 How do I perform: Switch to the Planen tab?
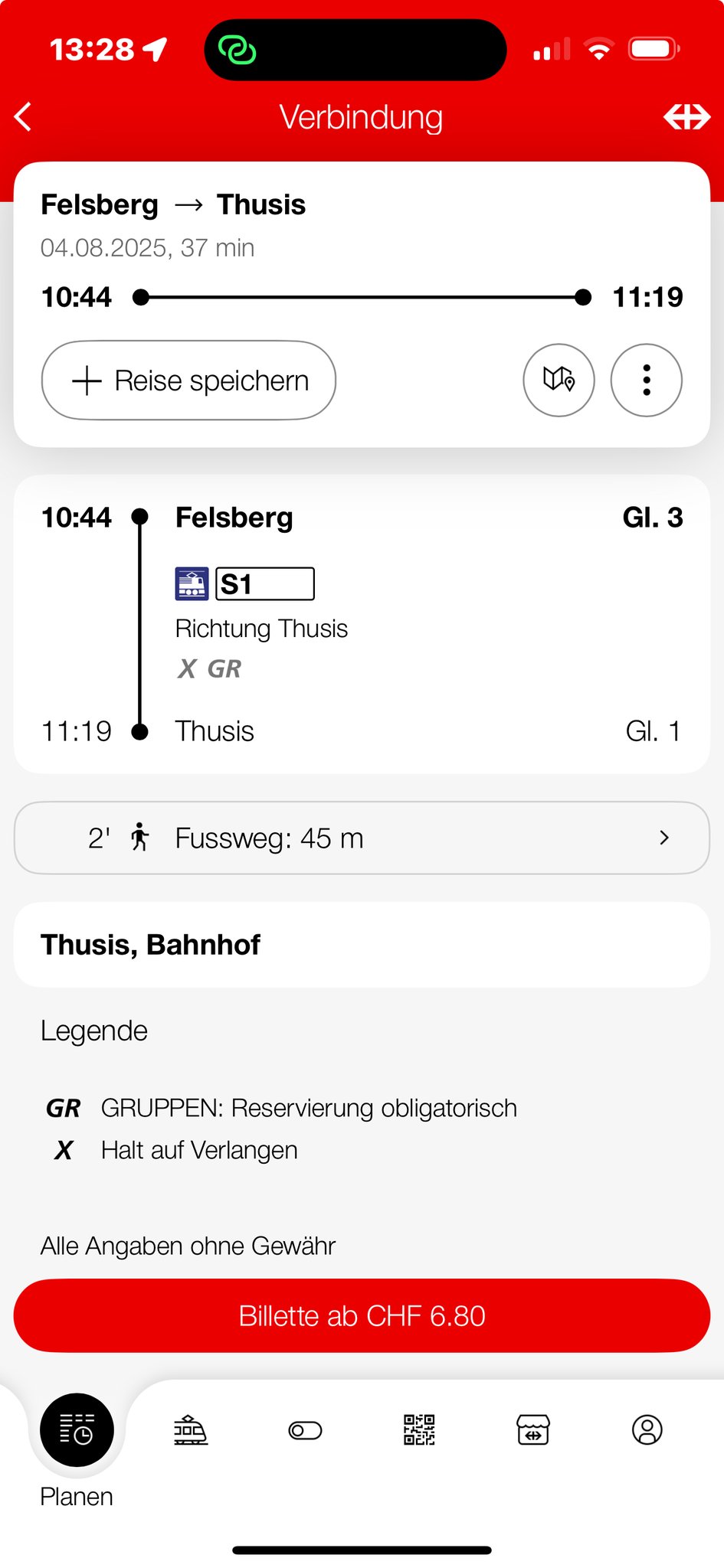(77, 1430)
